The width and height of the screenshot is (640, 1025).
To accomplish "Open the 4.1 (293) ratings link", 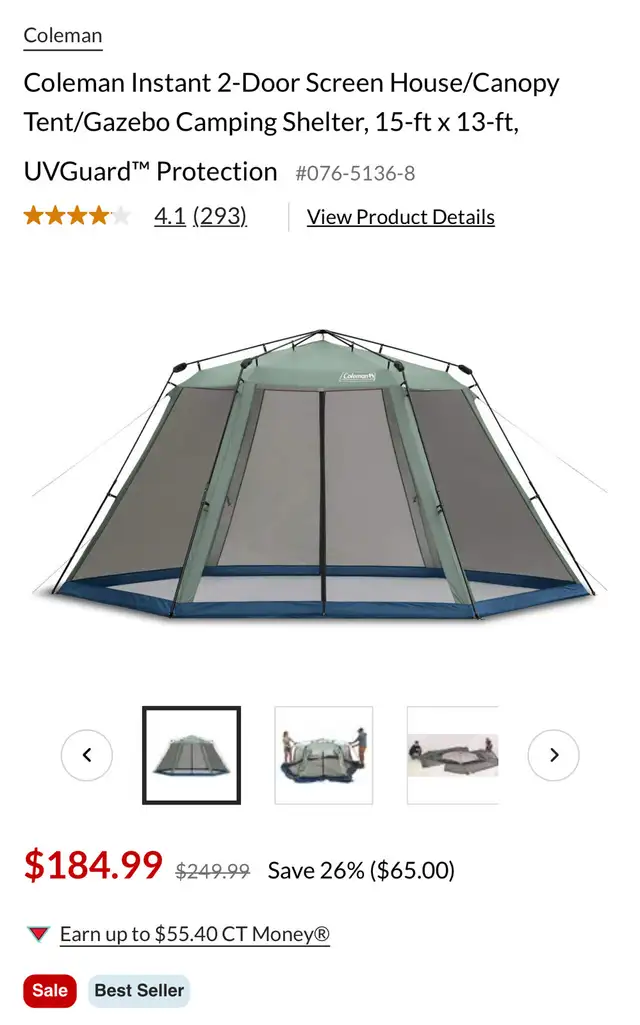I will pyautogui.click(x=200, y=216).
